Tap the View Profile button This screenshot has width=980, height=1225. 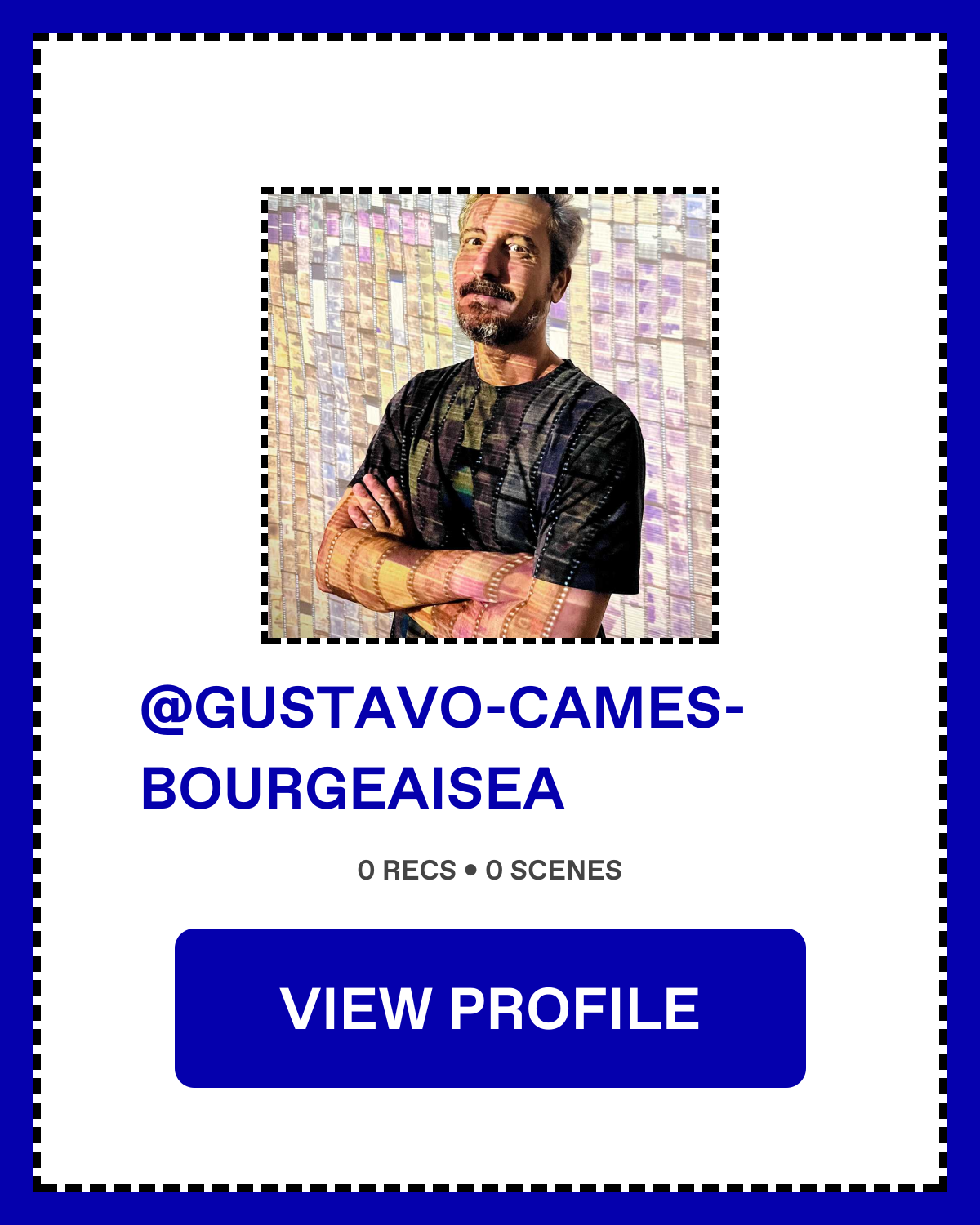[490, 1007]
